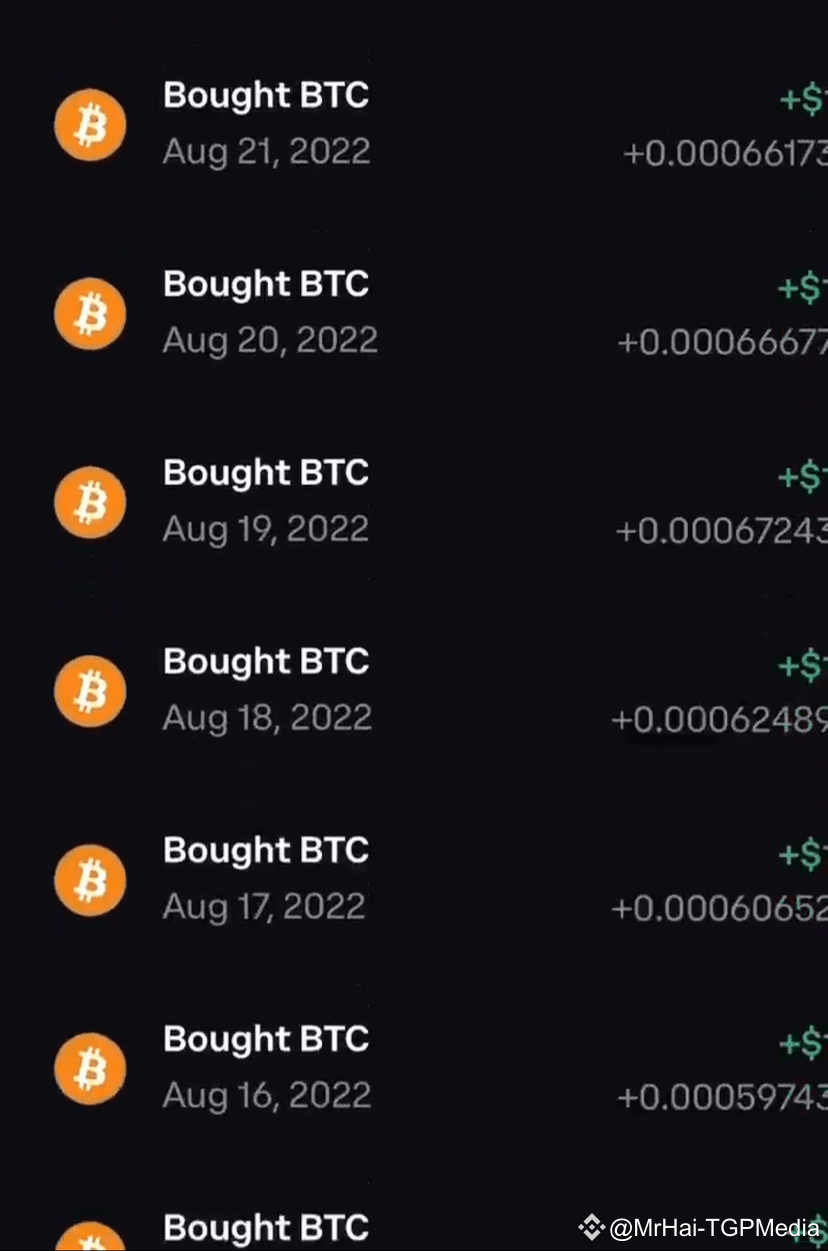Image resolution: width=828 pixels, height=1251 pixels.
Task: Click the bottom Bought BTC entry
Action: point(265,1228)
